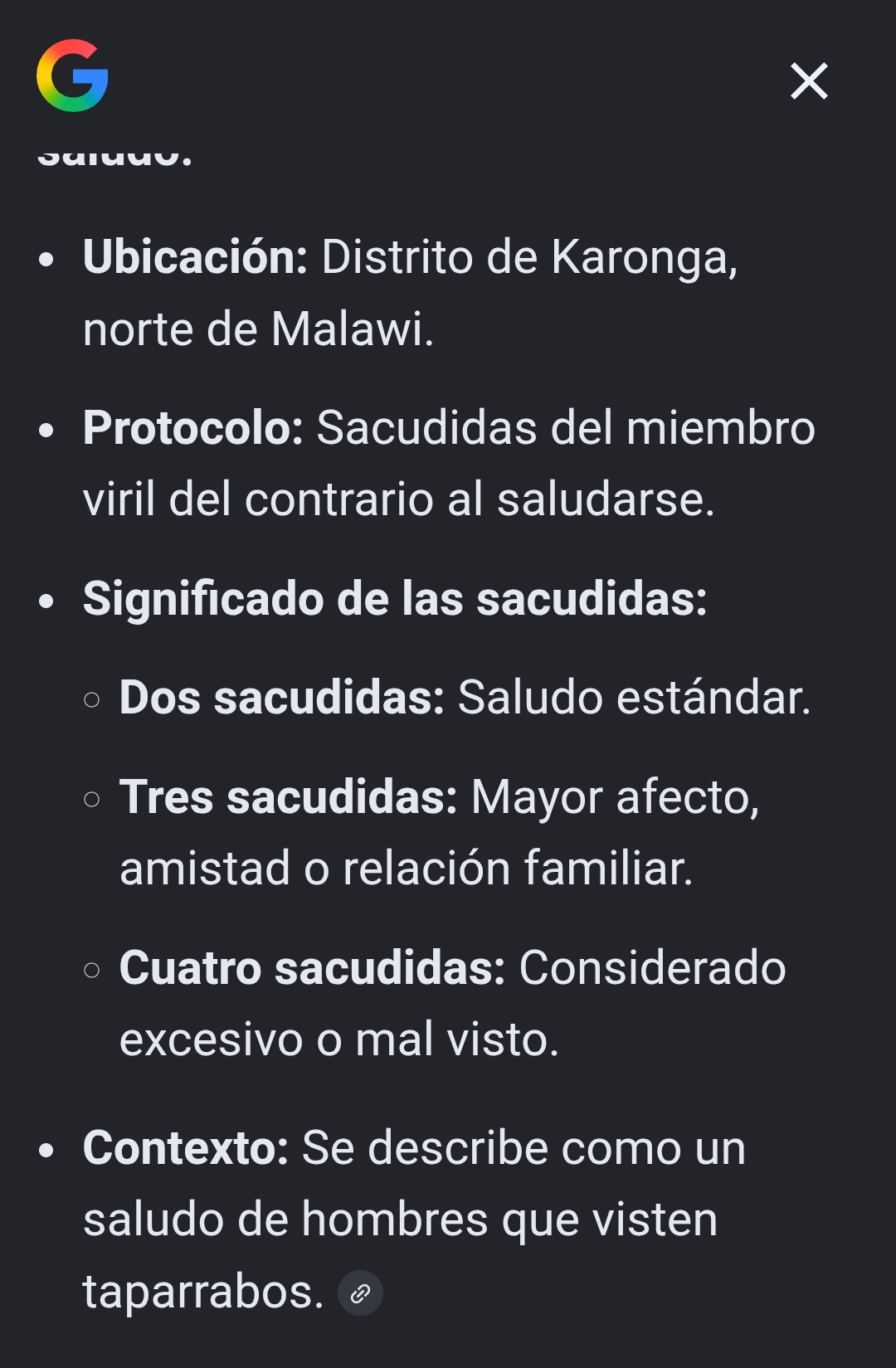Open the source link icon after taparrabos
896x1368 pixels.
point(360,1293)
